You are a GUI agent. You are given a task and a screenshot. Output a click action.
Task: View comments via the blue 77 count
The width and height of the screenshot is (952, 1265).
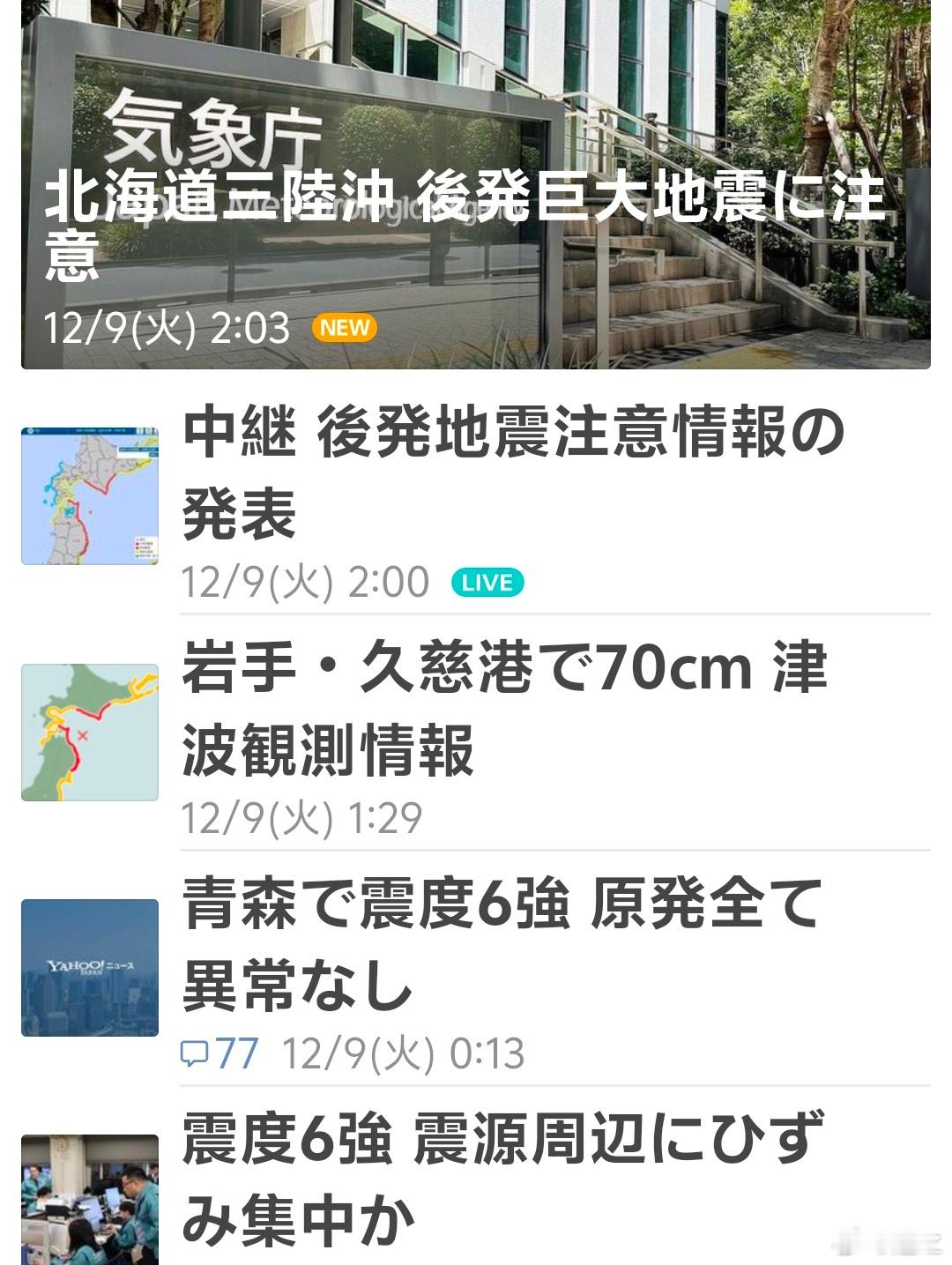[239, 1052]
